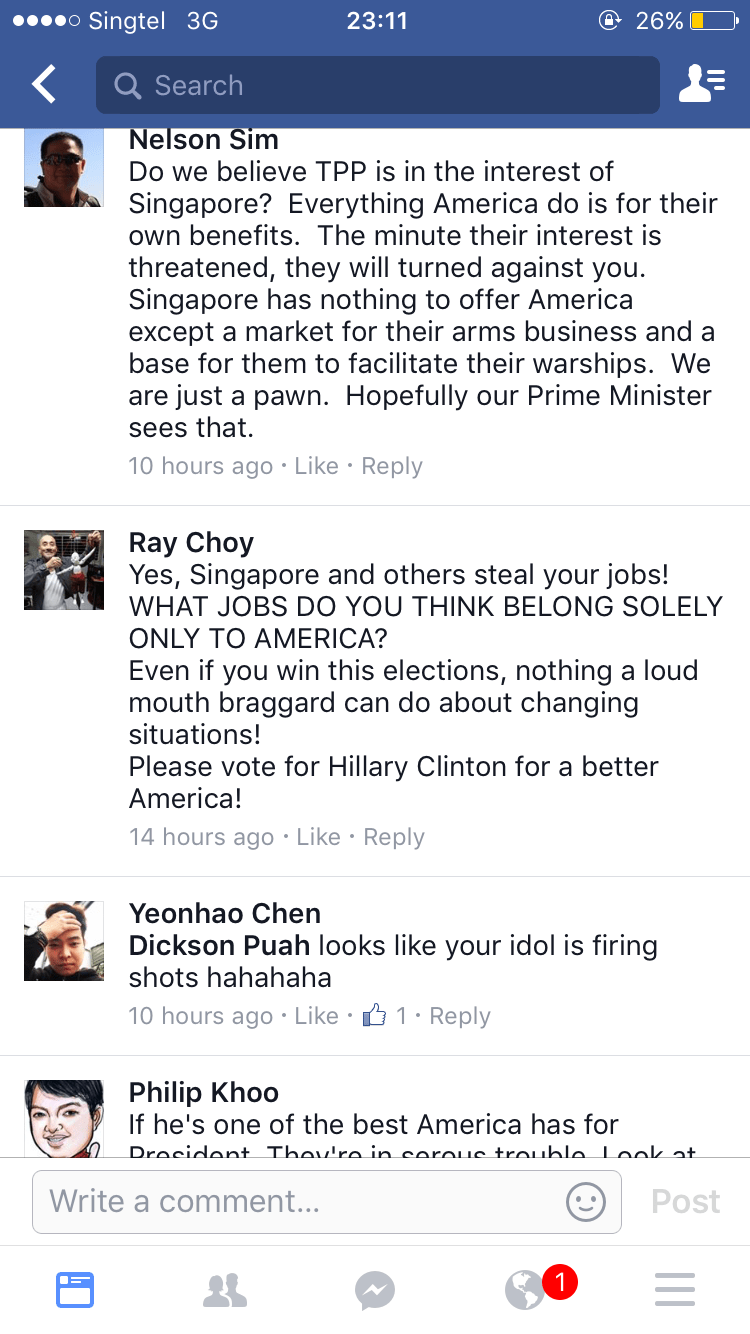Go back using the top-left arrow
750x1334 pixels.
tap(44, 85)
